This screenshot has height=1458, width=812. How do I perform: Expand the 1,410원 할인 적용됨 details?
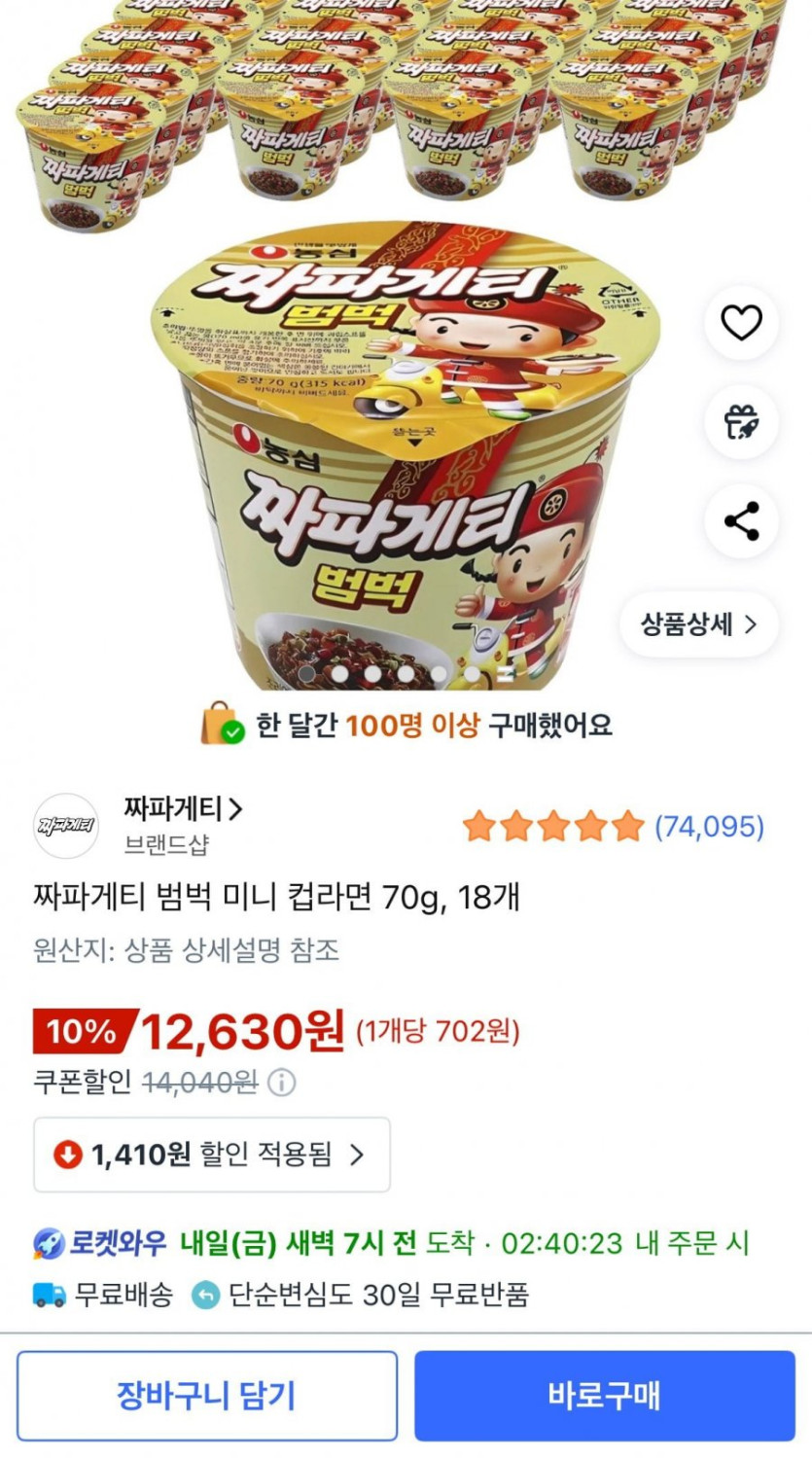point(212,1155)
